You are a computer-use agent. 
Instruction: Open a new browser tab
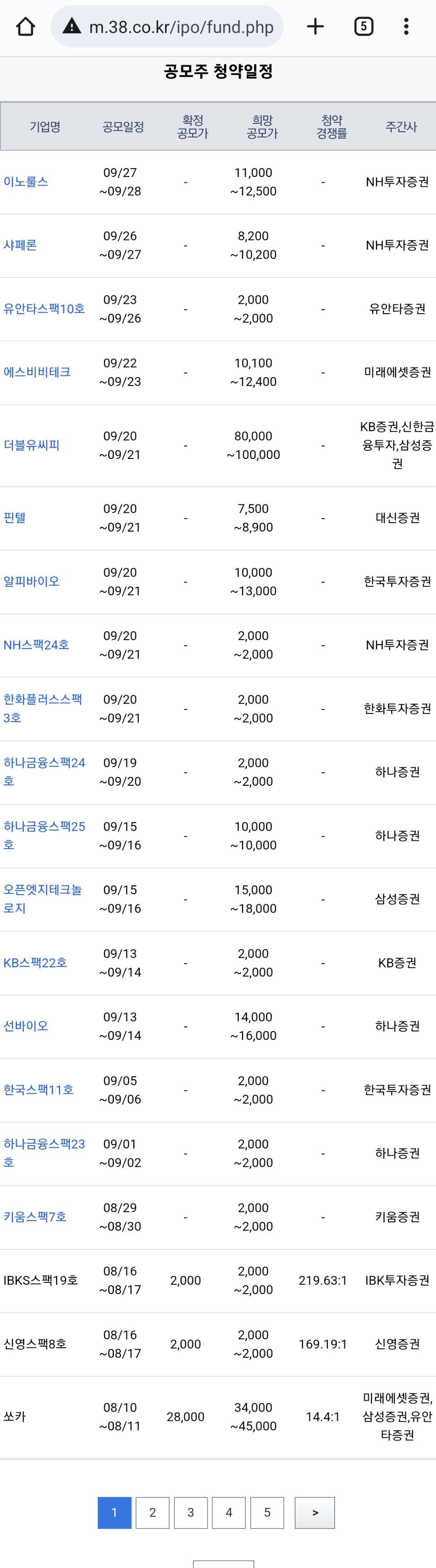tap(315, 26)
